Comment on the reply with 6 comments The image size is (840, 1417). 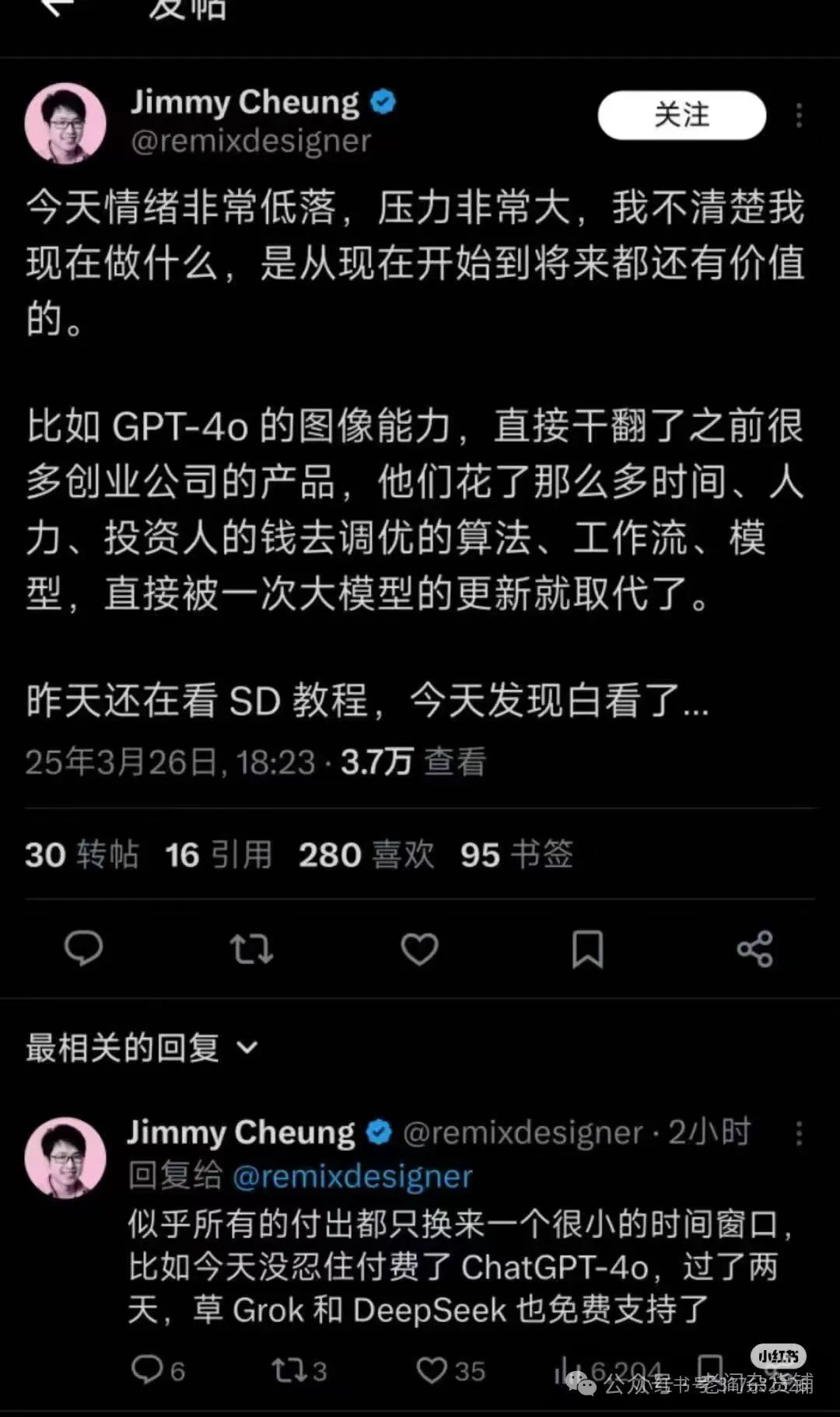[x=158, y=1370]
